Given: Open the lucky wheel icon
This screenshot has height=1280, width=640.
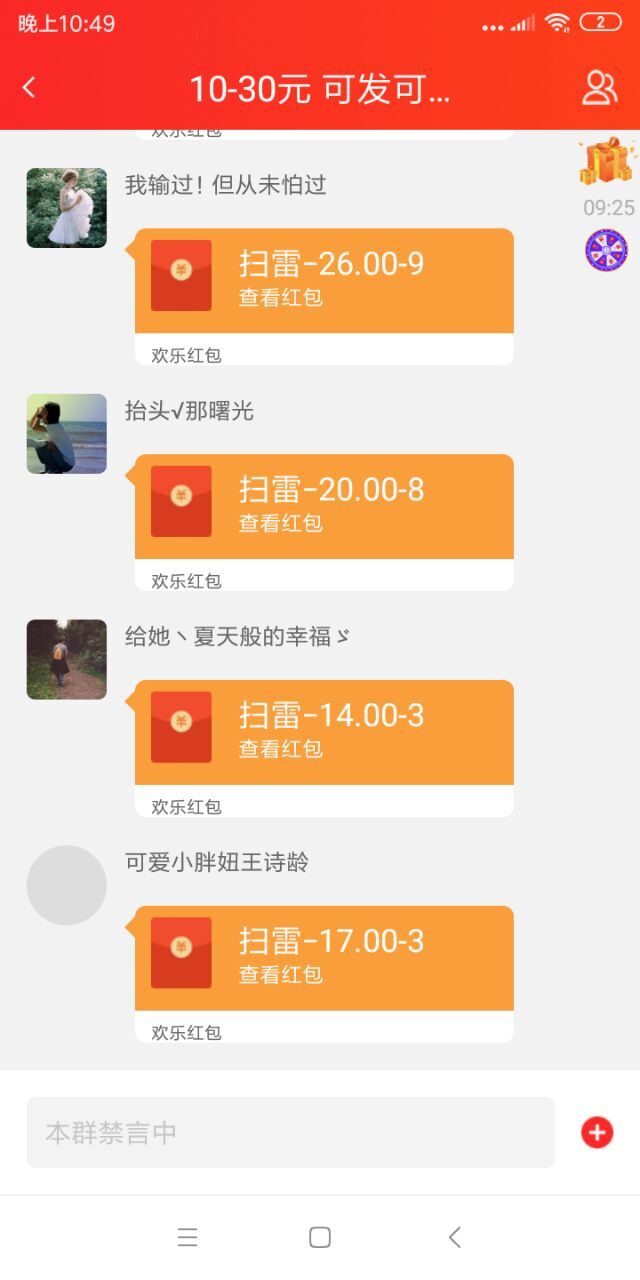Looking at the screenshot, I should coord(606,250).
